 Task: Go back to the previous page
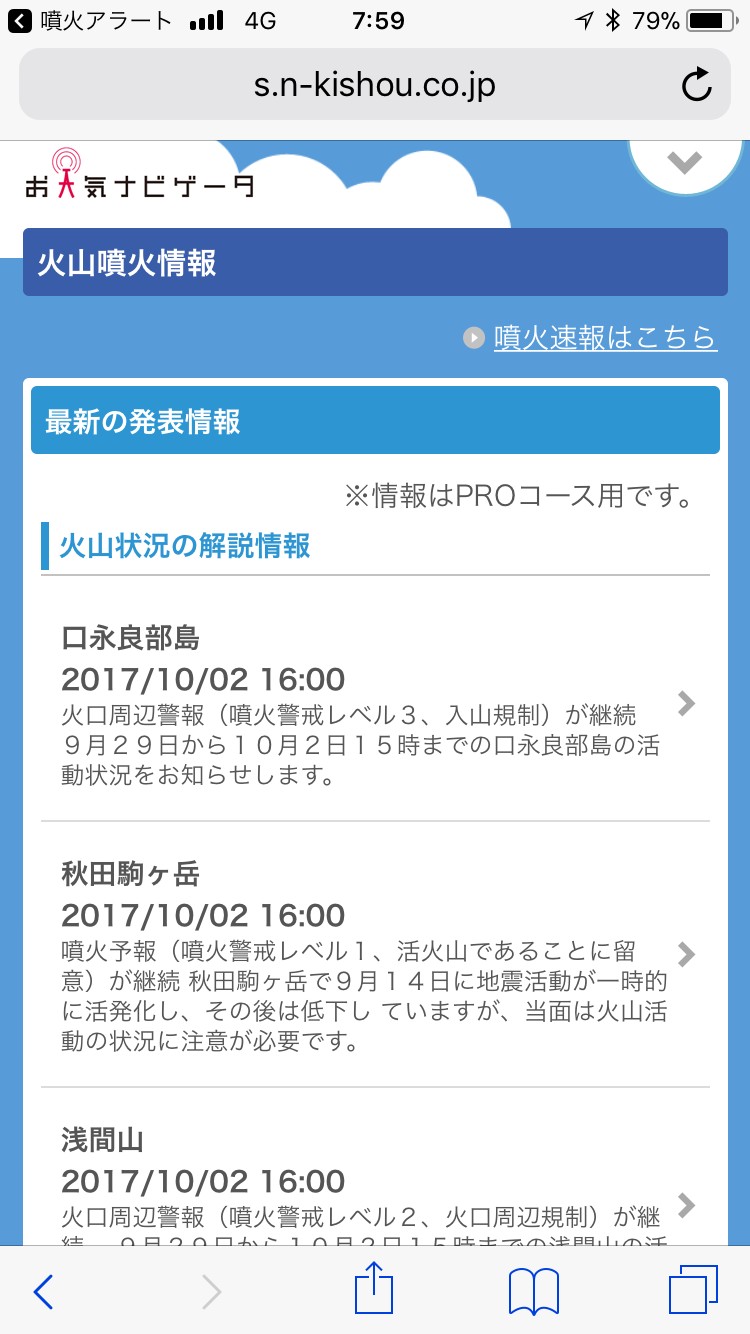[43, 1292]
